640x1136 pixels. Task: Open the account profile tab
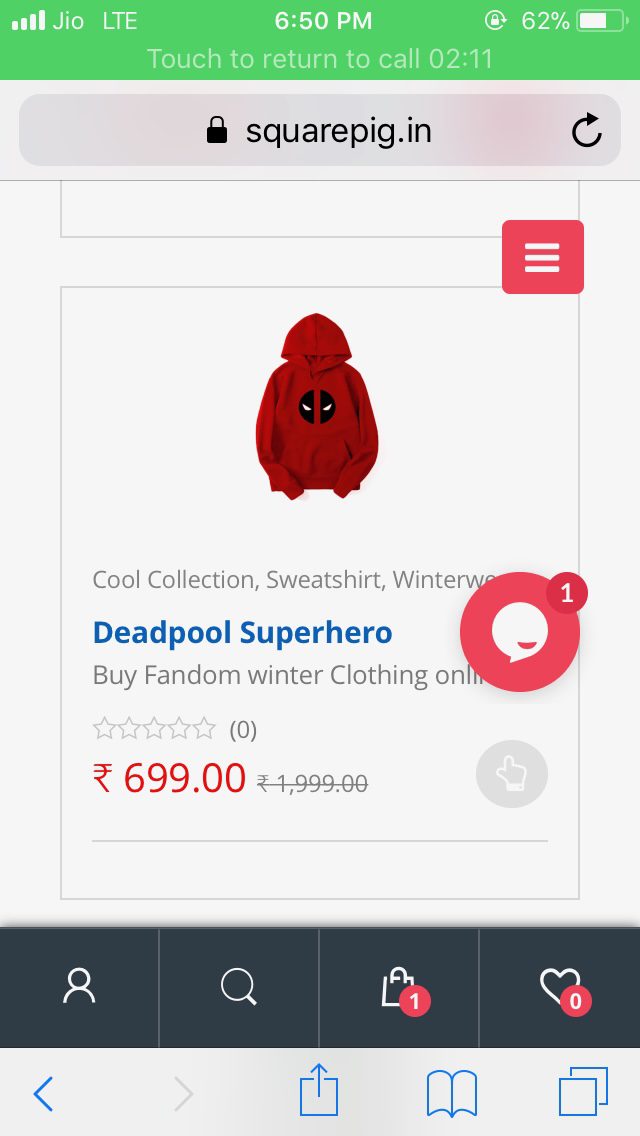(x=79, y=987)
